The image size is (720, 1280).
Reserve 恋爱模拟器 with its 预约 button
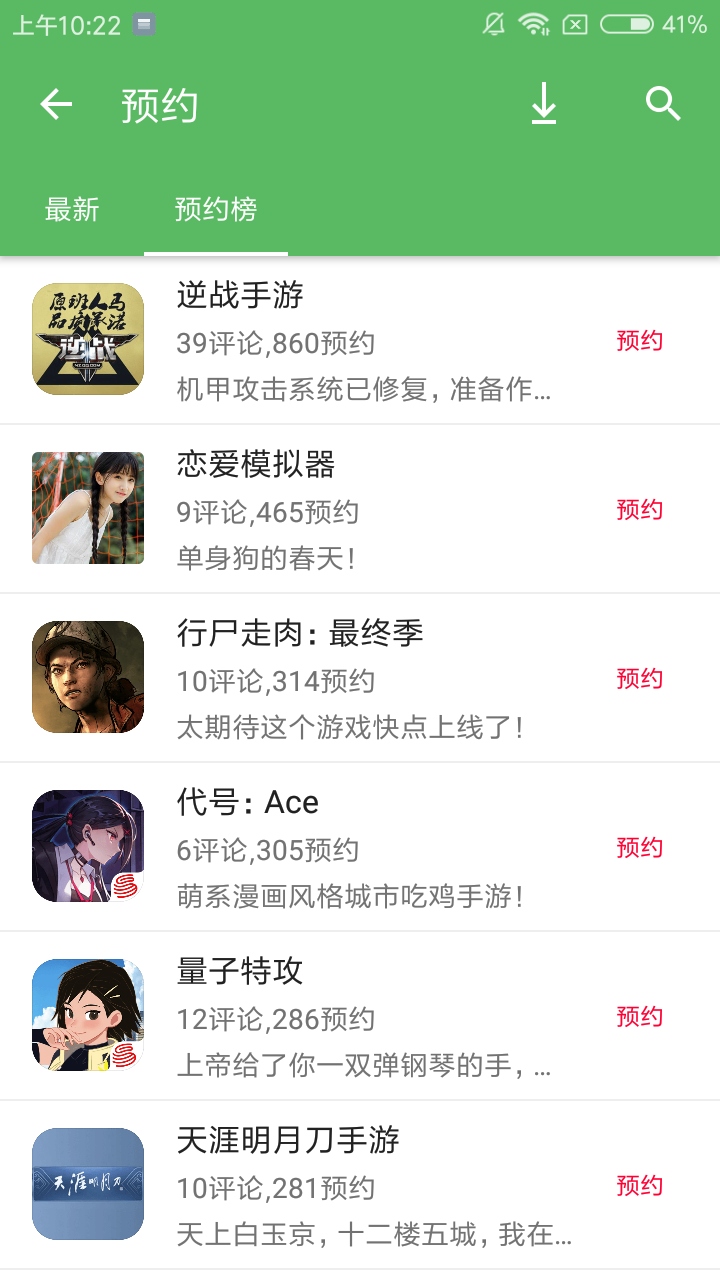[x=639, y=510]
